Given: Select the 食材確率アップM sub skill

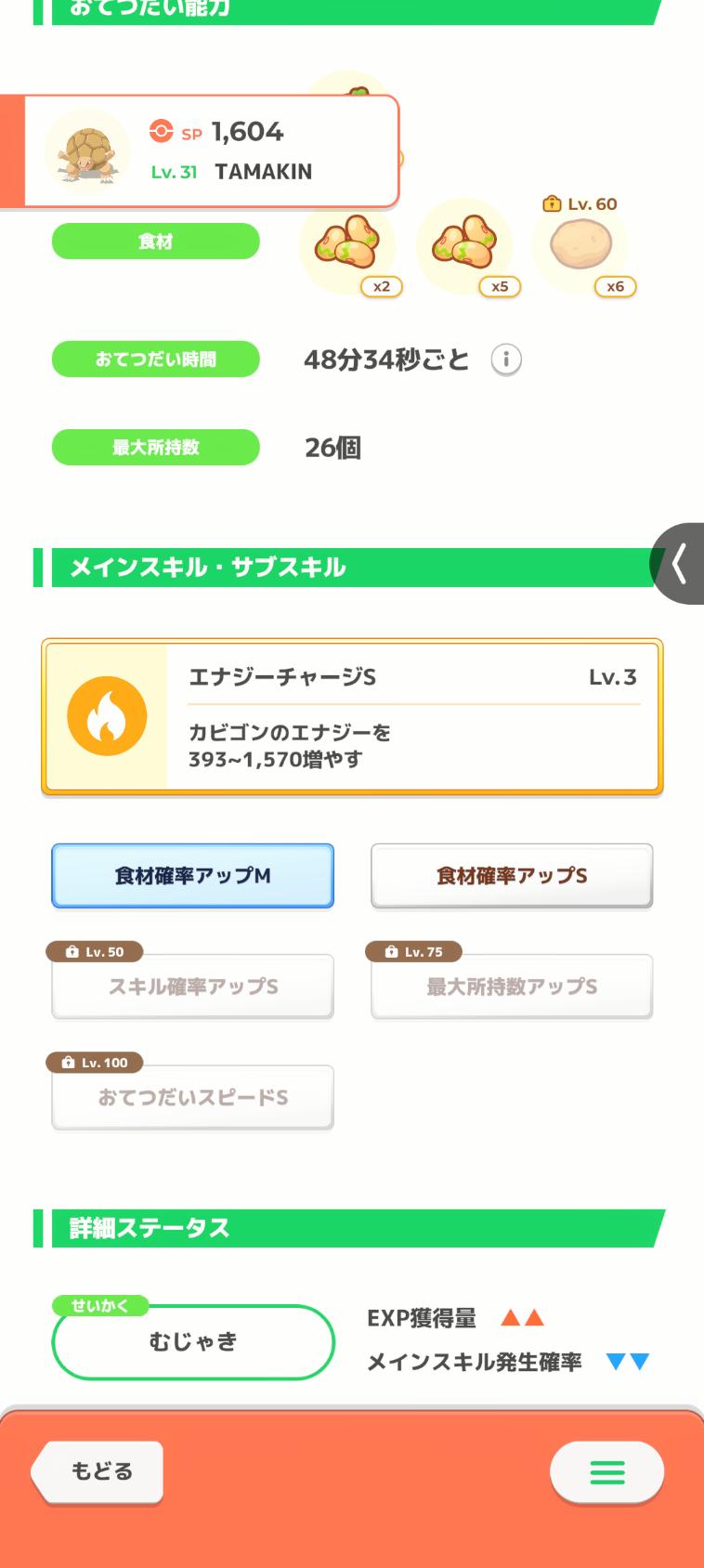Looking at the screenshot, I should [192, 876].
